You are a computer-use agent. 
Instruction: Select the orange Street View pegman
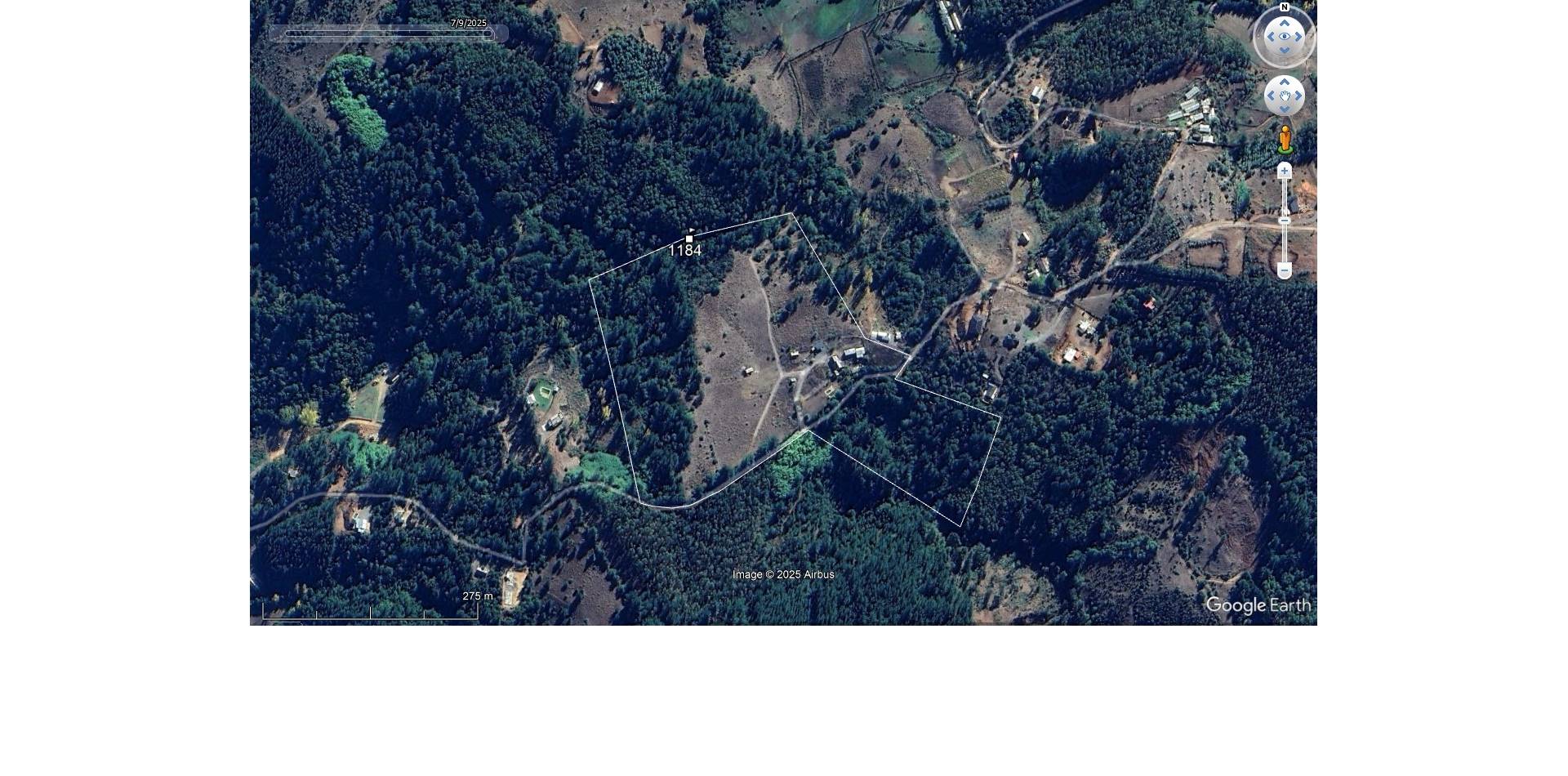pos(1285,139)
